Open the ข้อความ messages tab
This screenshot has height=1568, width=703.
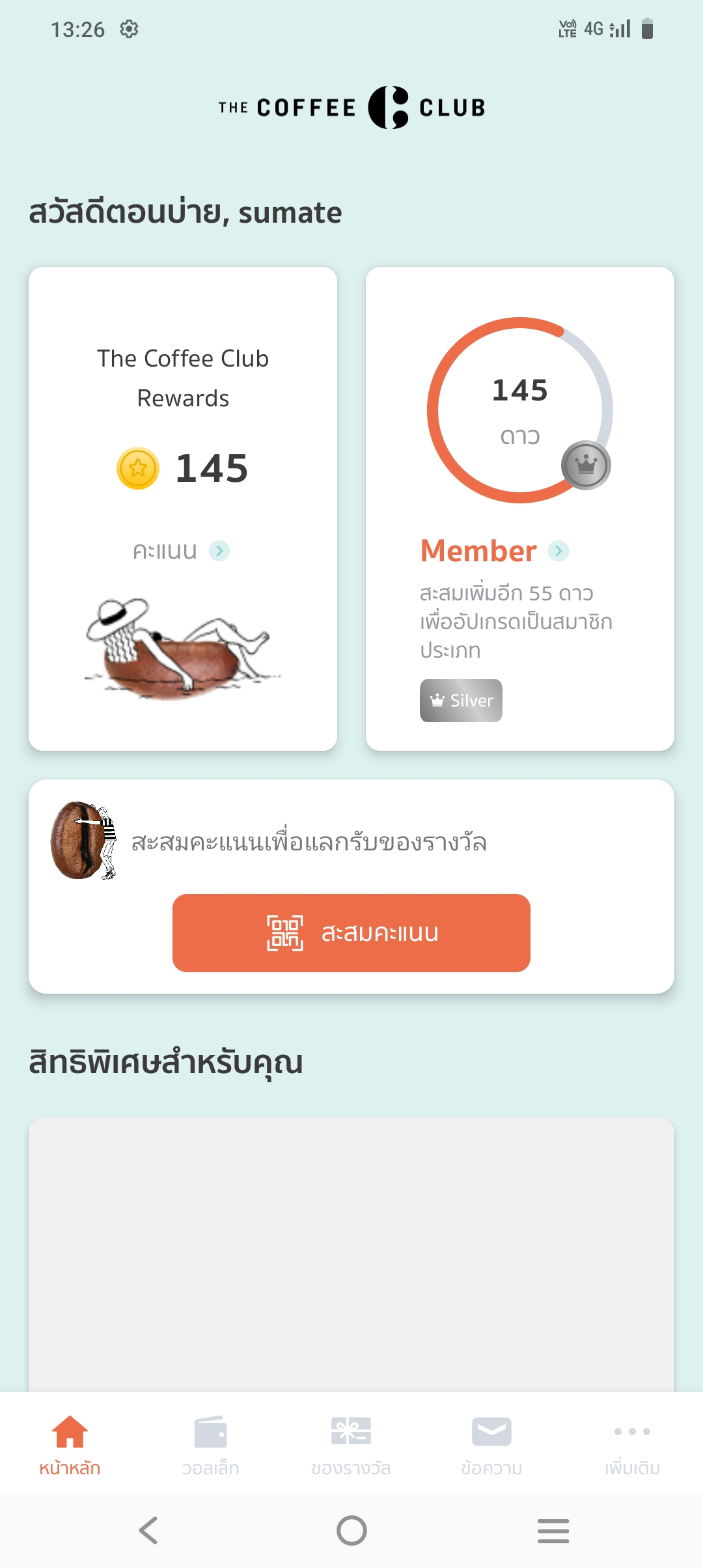coord(491,1443)
